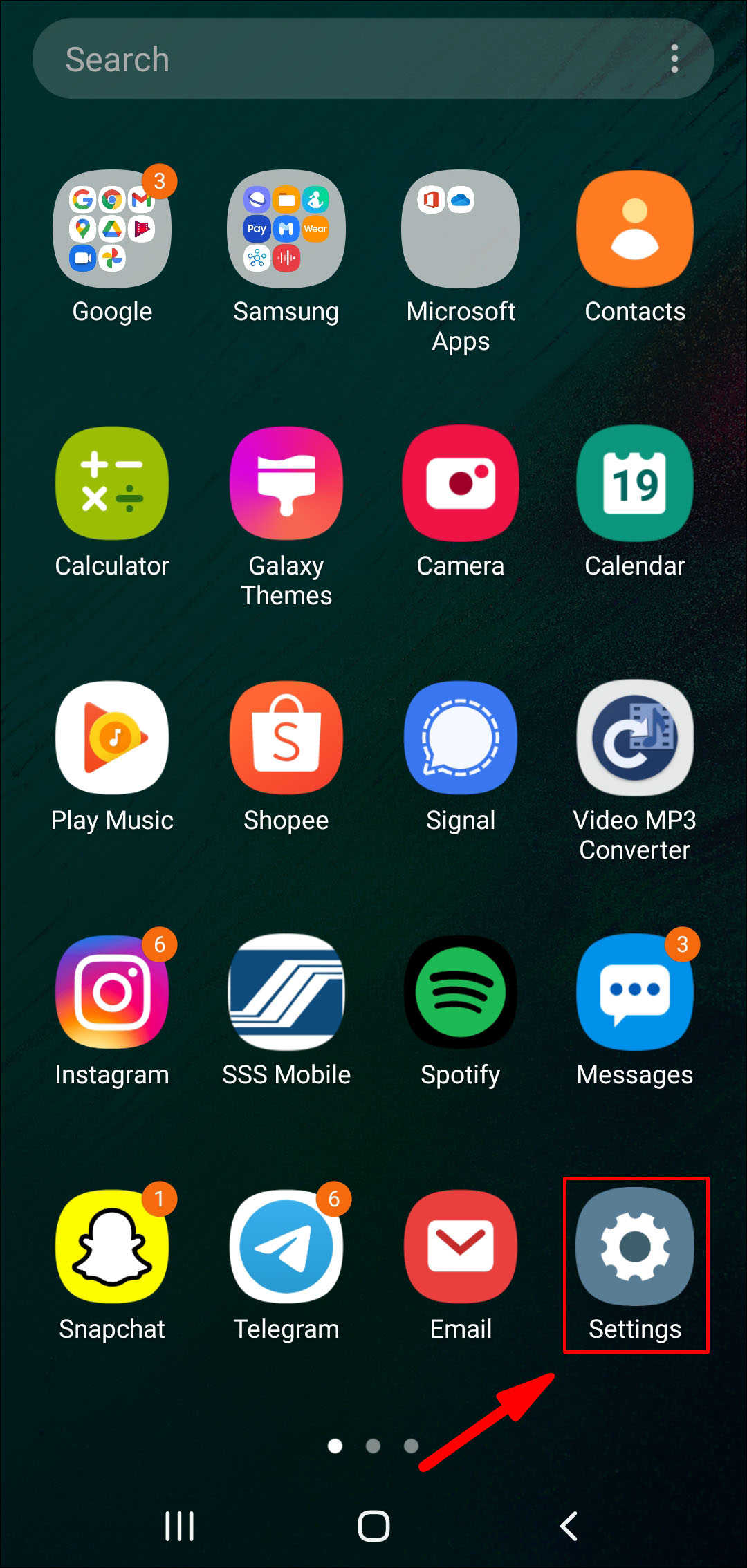Open the Camera app

461,483
